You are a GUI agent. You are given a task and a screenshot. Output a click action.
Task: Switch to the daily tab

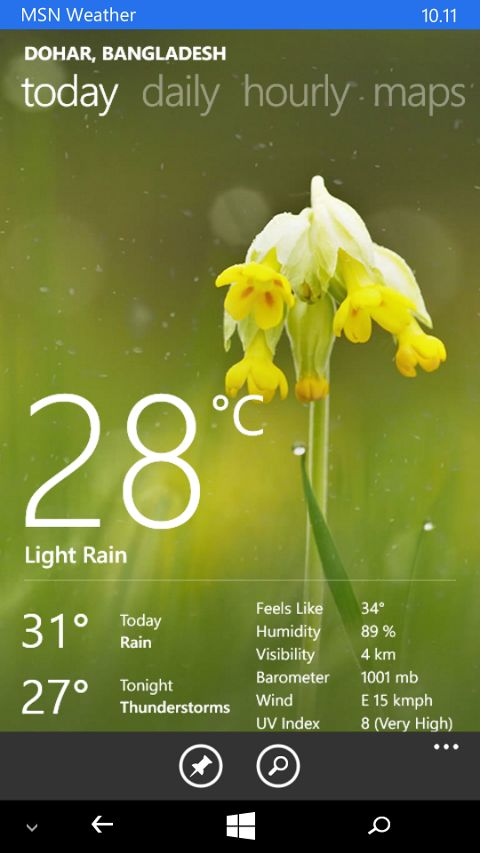(181, 94)
